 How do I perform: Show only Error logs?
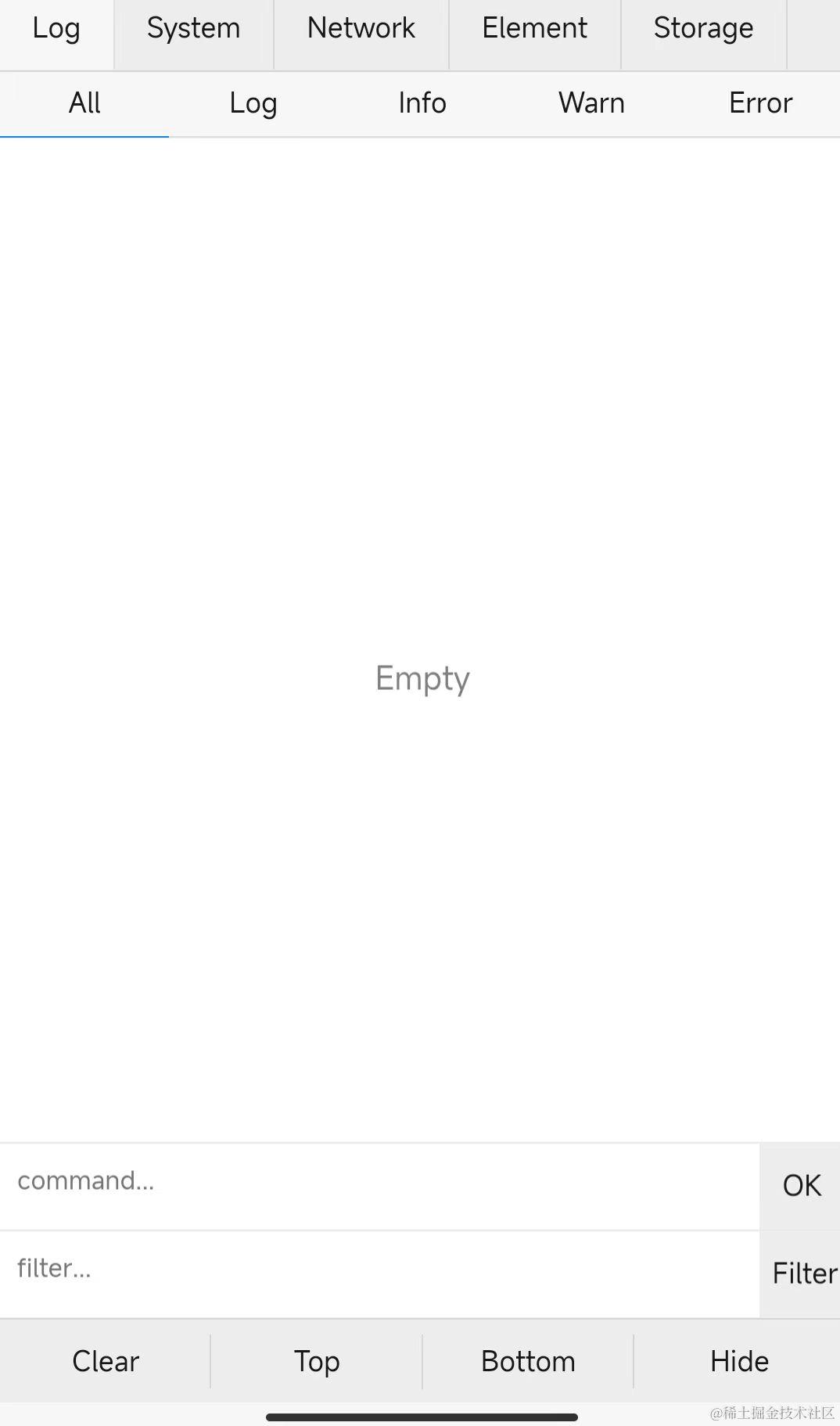click(760, 103)
